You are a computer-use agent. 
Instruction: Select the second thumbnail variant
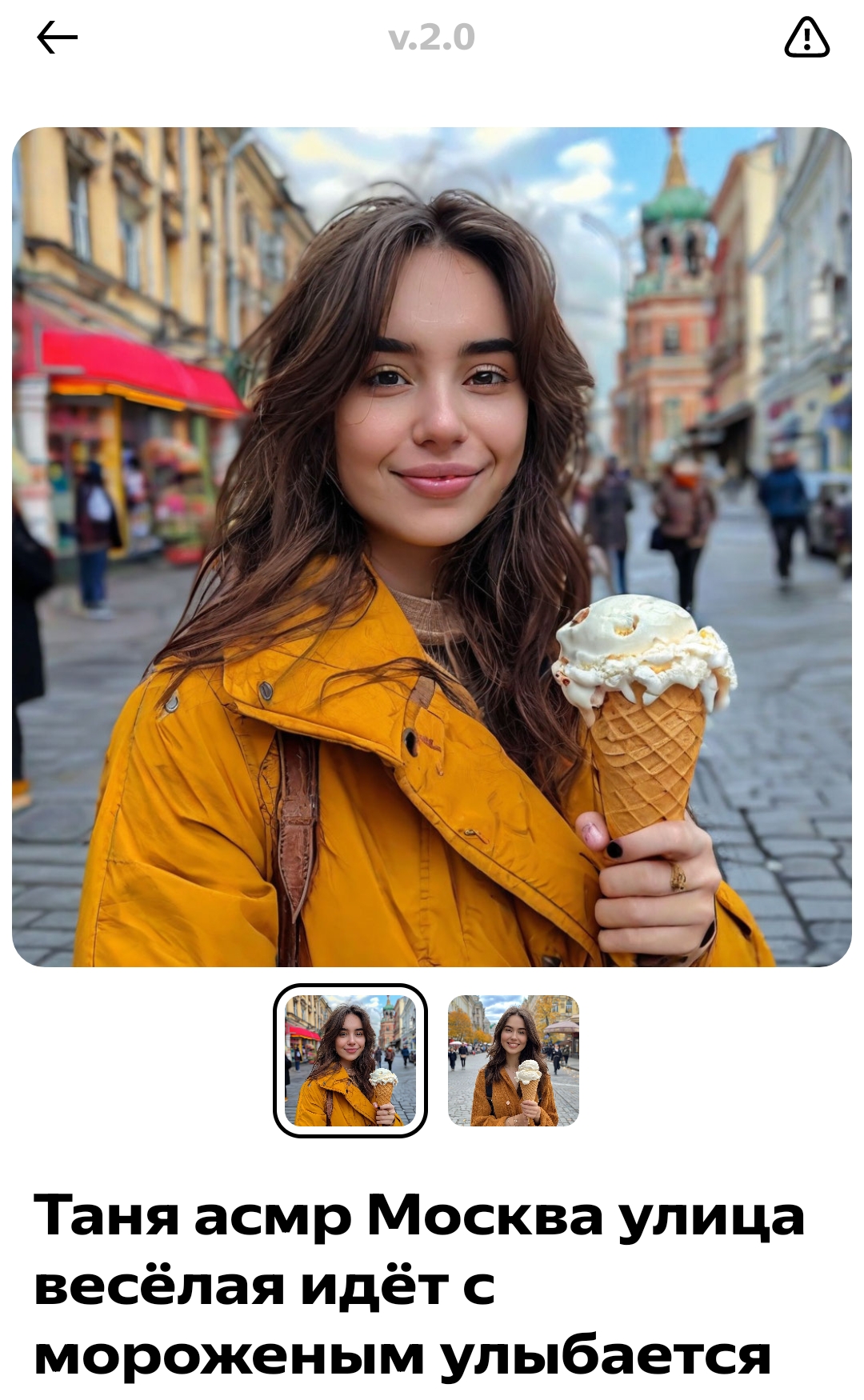(514, 1061)
